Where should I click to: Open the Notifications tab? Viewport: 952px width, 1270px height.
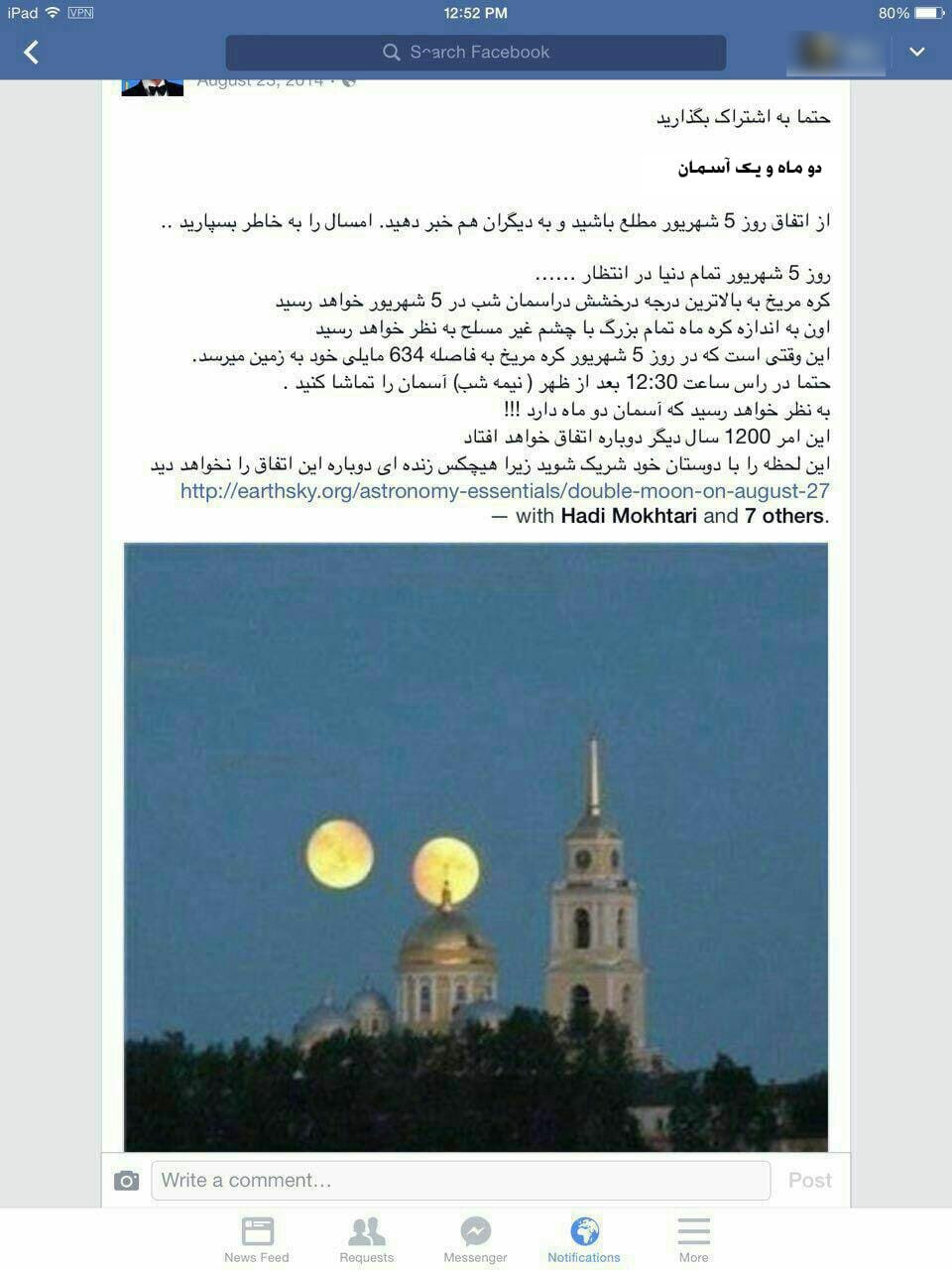[584, 1240]
